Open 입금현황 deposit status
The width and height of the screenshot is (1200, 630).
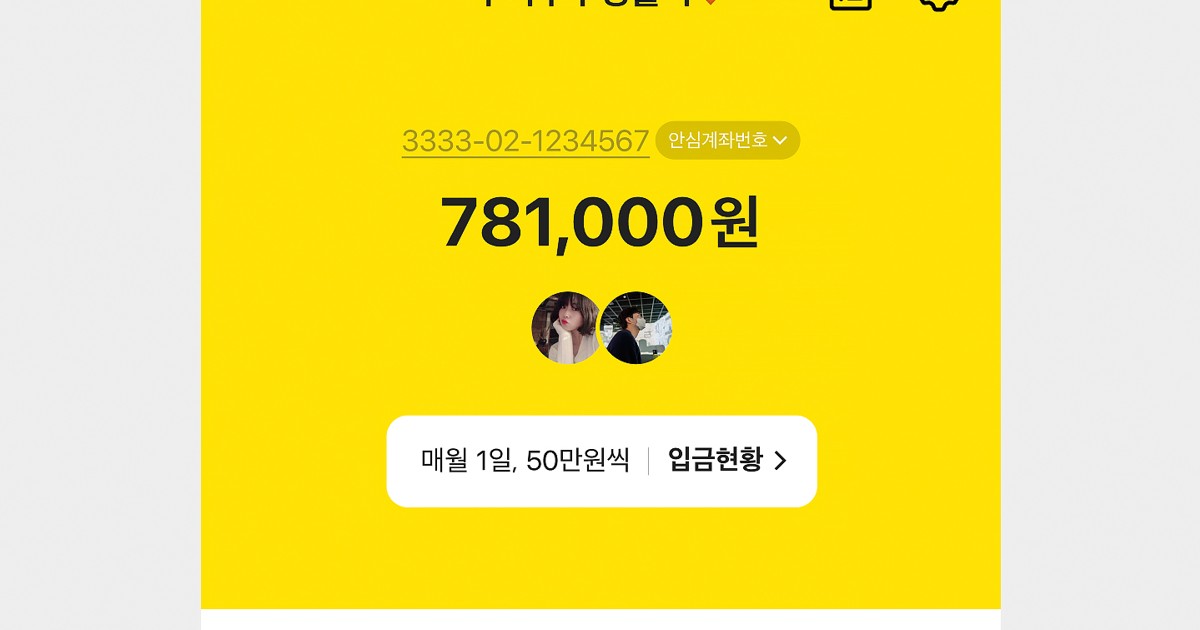[727, 460]
